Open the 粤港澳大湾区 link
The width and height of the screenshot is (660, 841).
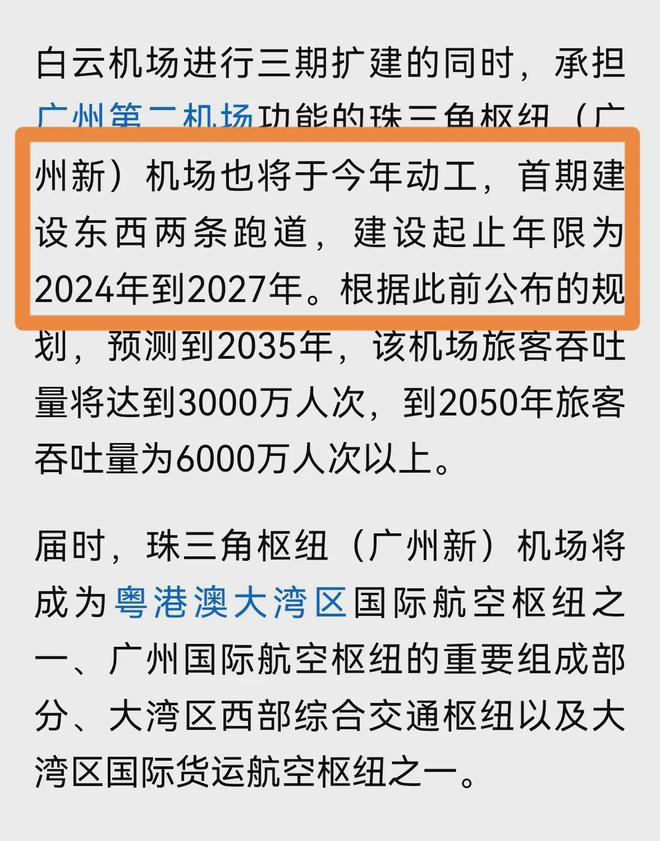(x=231, y=603)
